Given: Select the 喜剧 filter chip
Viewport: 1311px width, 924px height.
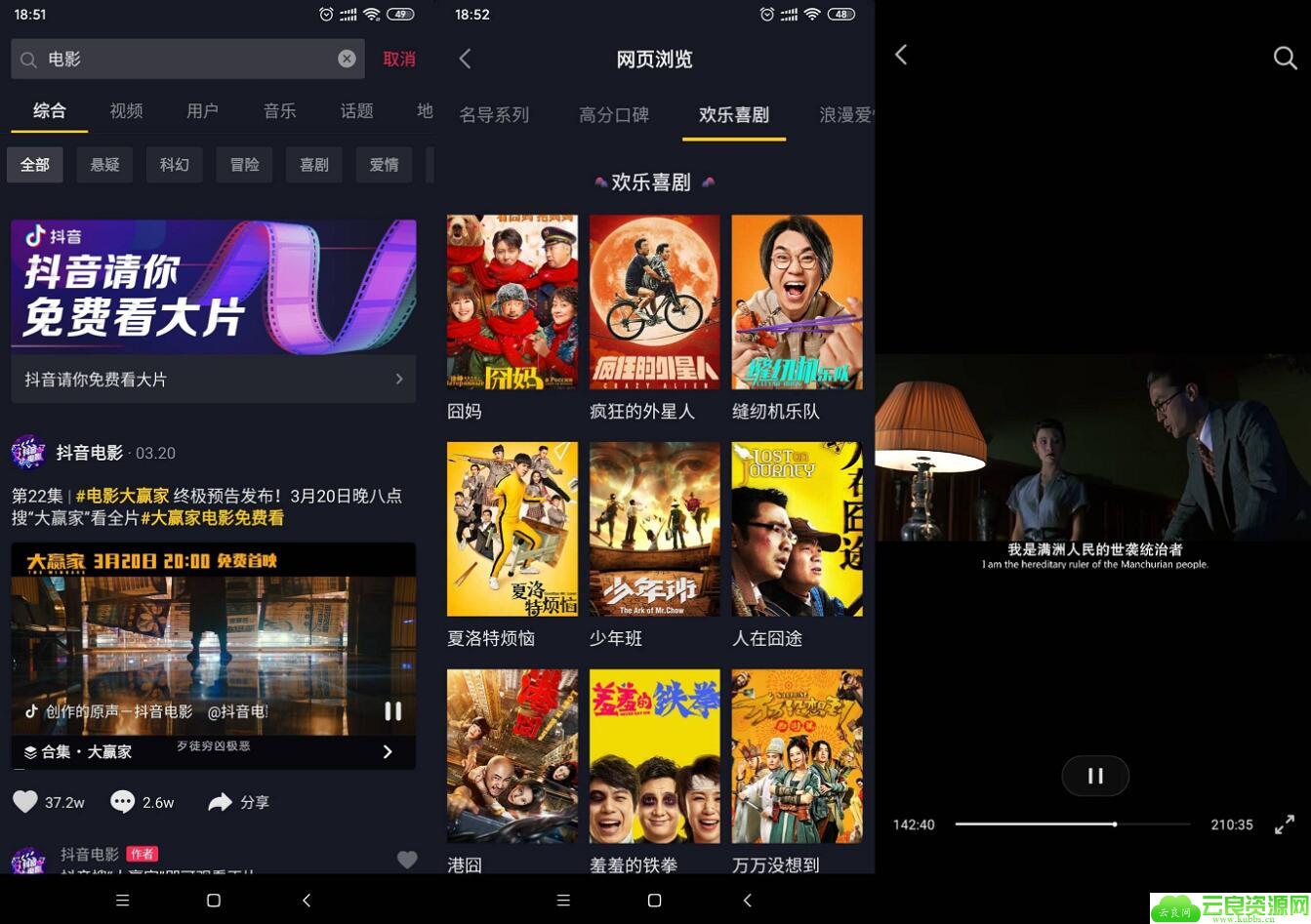Looking at the screenshot, I should 313,165.
